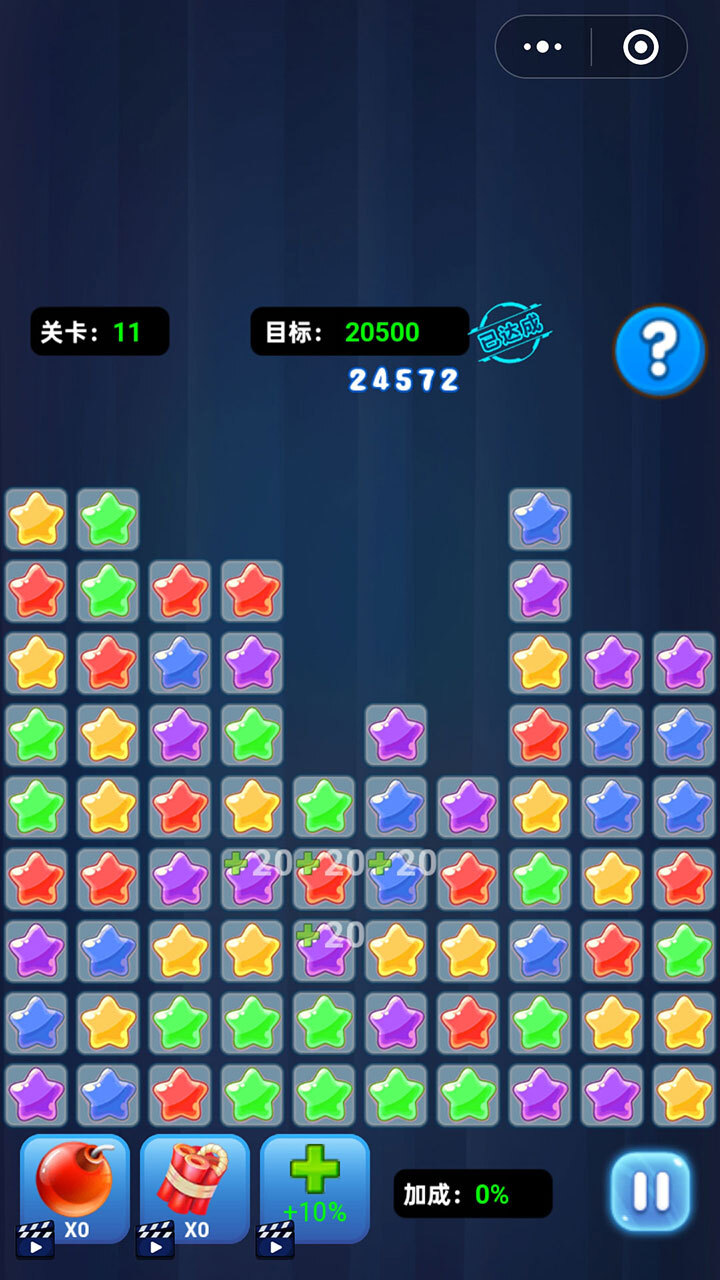Open the question mark help button
Image resolution: width=720 pixels, height=1280 pixels.
(x=660, y=351)
